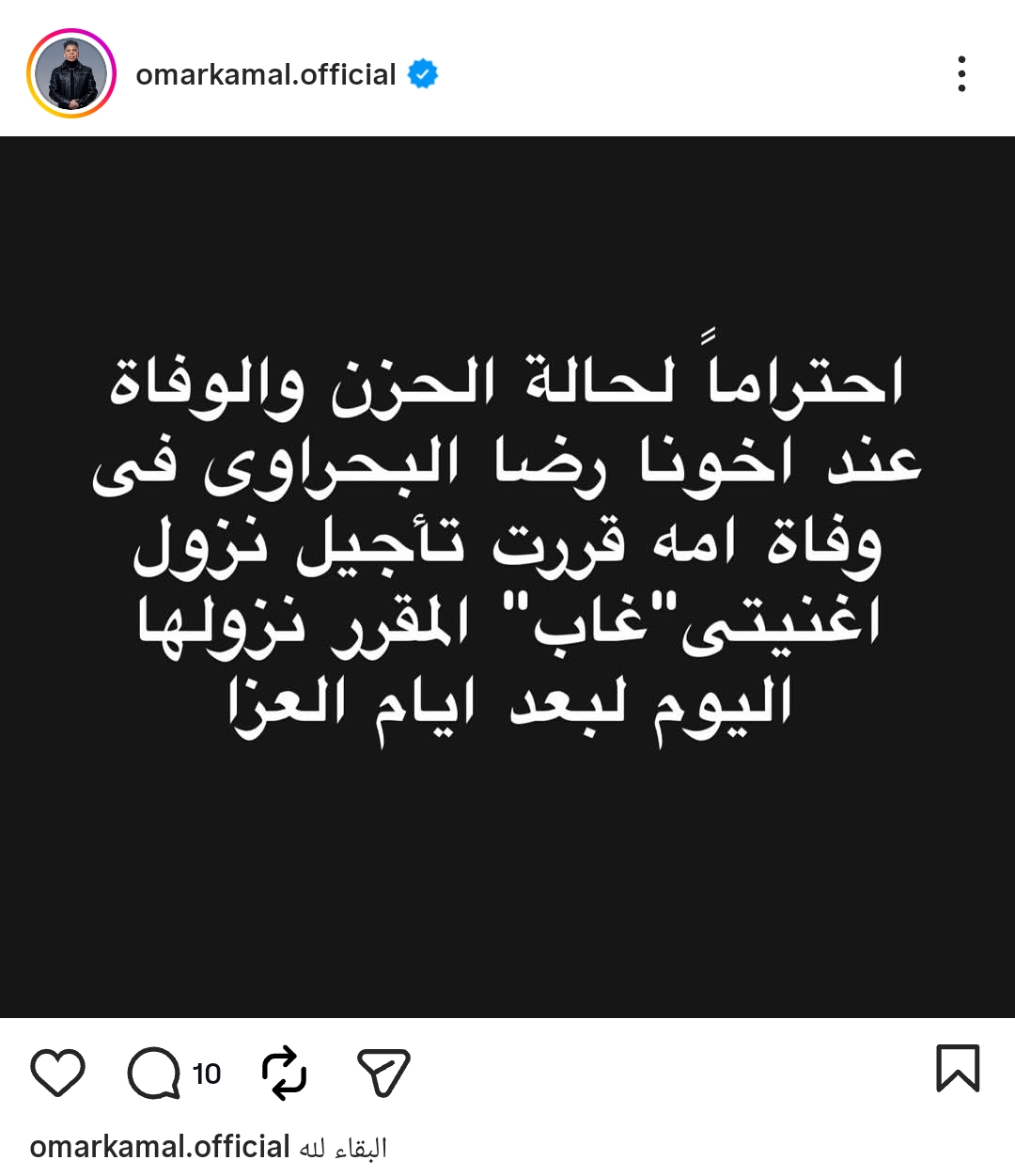Open omarkamal.official's story from the profile picture
1015x1176 pixels.
[71, 73]
